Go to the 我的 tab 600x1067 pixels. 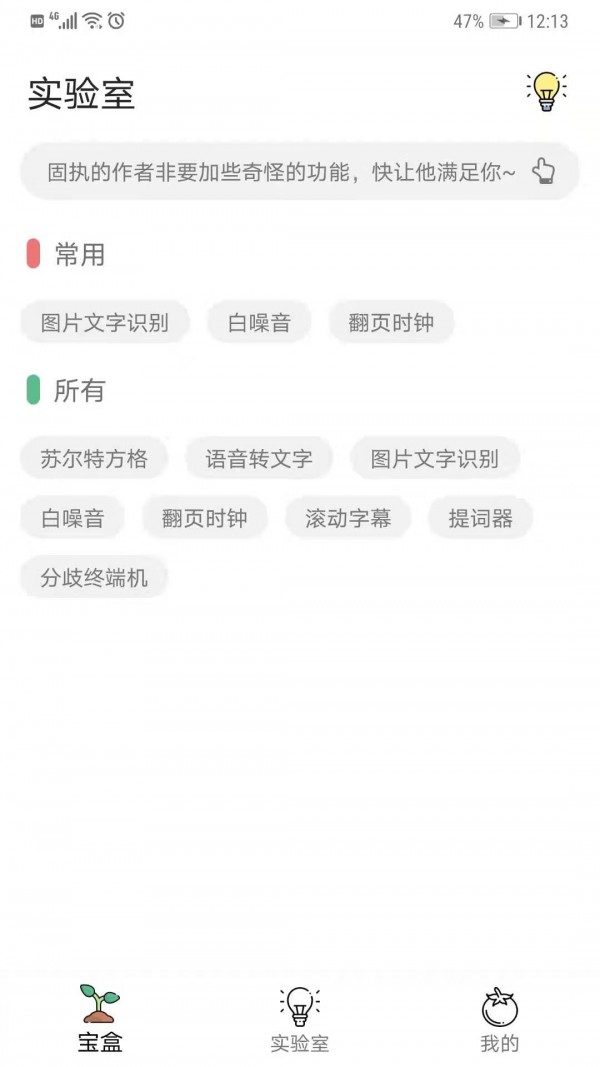click(x=499, y=1020)
